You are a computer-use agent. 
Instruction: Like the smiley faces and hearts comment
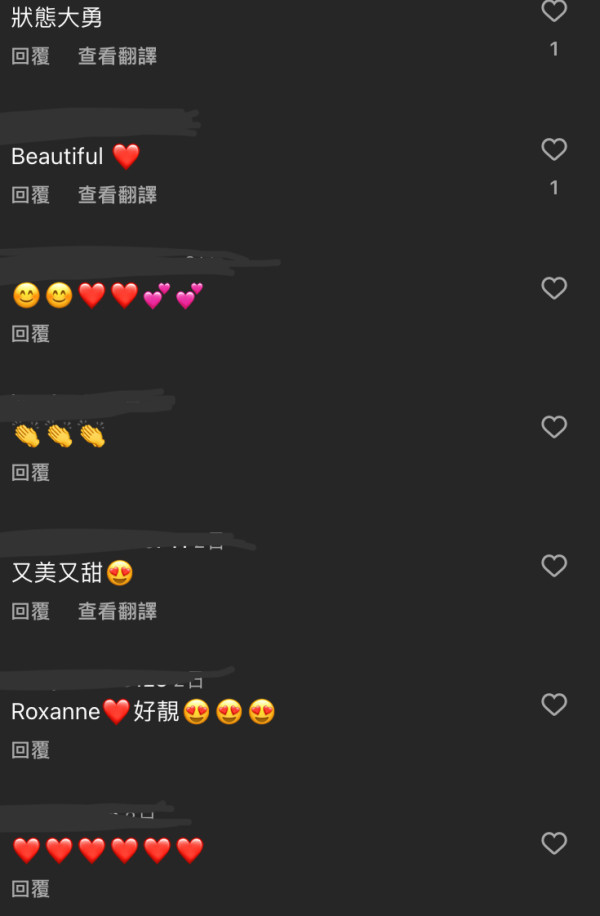coord(554,289)
